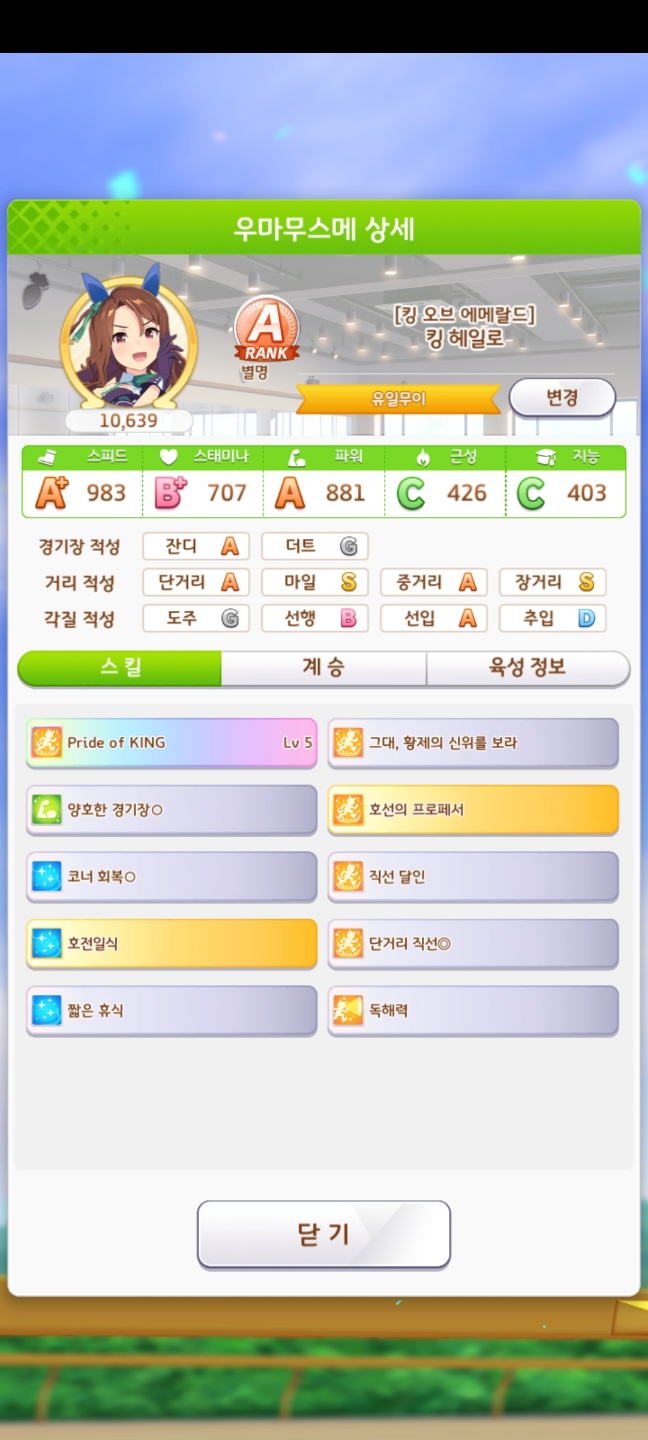Open the 독해력 skill info
The image size is (648, 1440).
473,1010
